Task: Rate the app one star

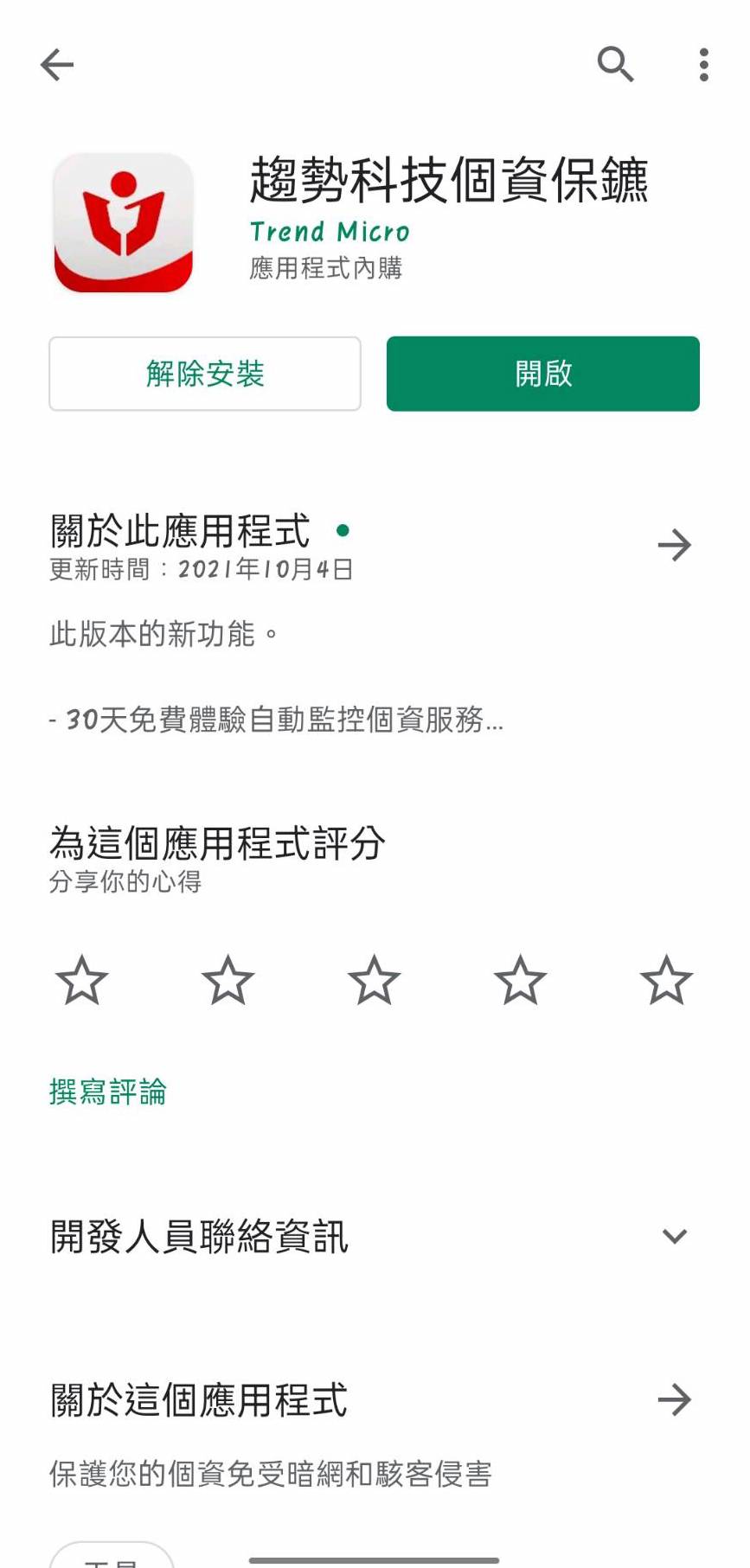Action: 81,981
